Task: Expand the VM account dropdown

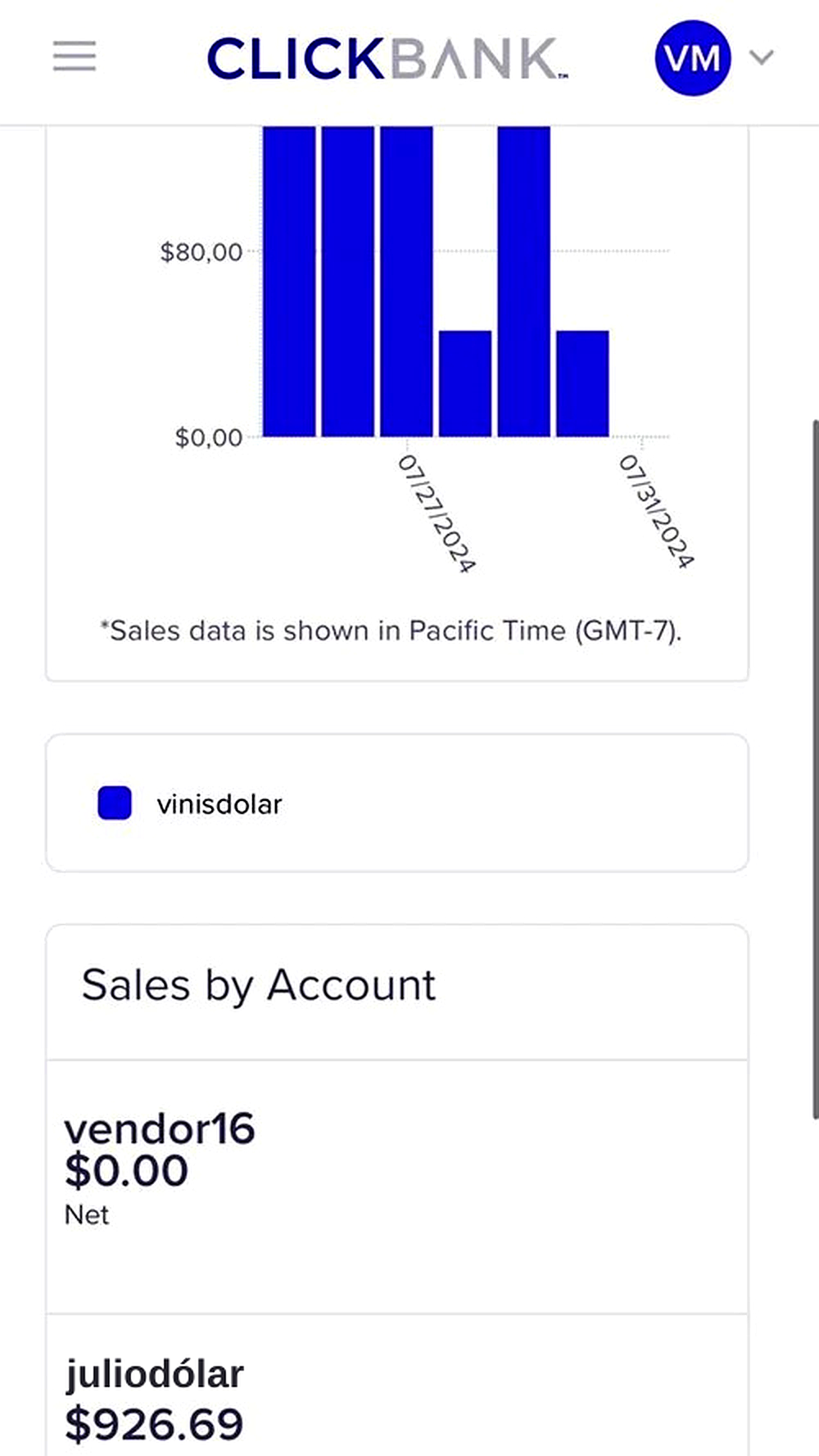Action: pos(761,57)
